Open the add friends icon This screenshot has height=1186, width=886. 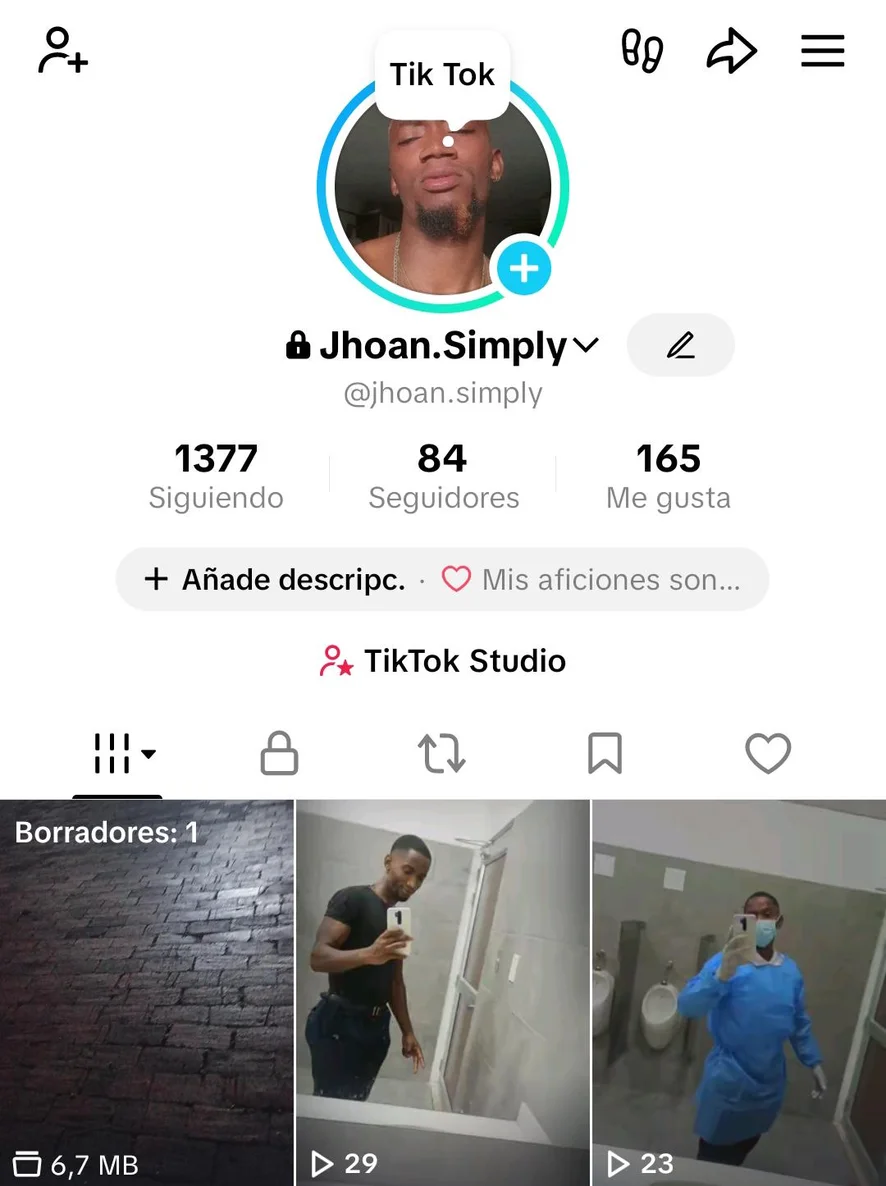pyautogui.click(x=63, y=51)
